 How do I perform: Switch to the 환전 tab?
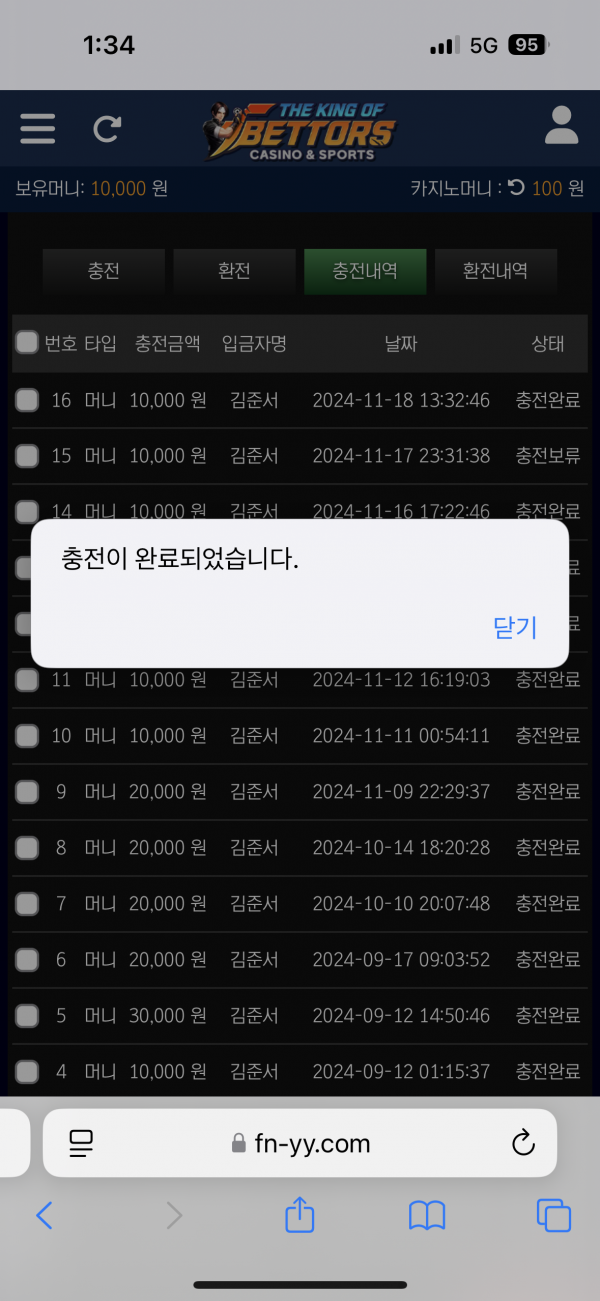[x=234, y=271]
